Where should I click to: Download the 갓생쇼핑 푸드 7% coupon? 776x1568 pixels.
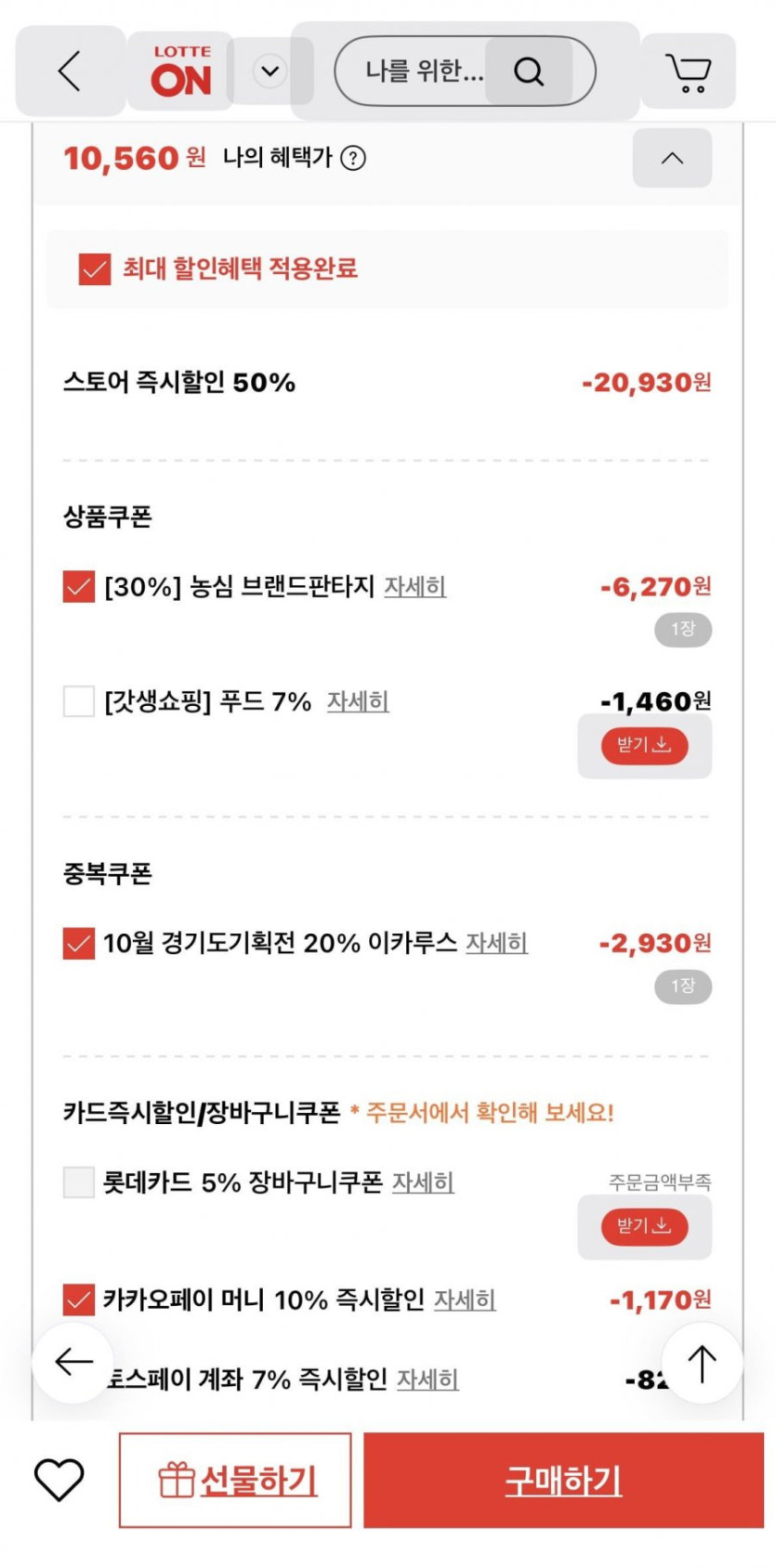[x=644, y=746]
